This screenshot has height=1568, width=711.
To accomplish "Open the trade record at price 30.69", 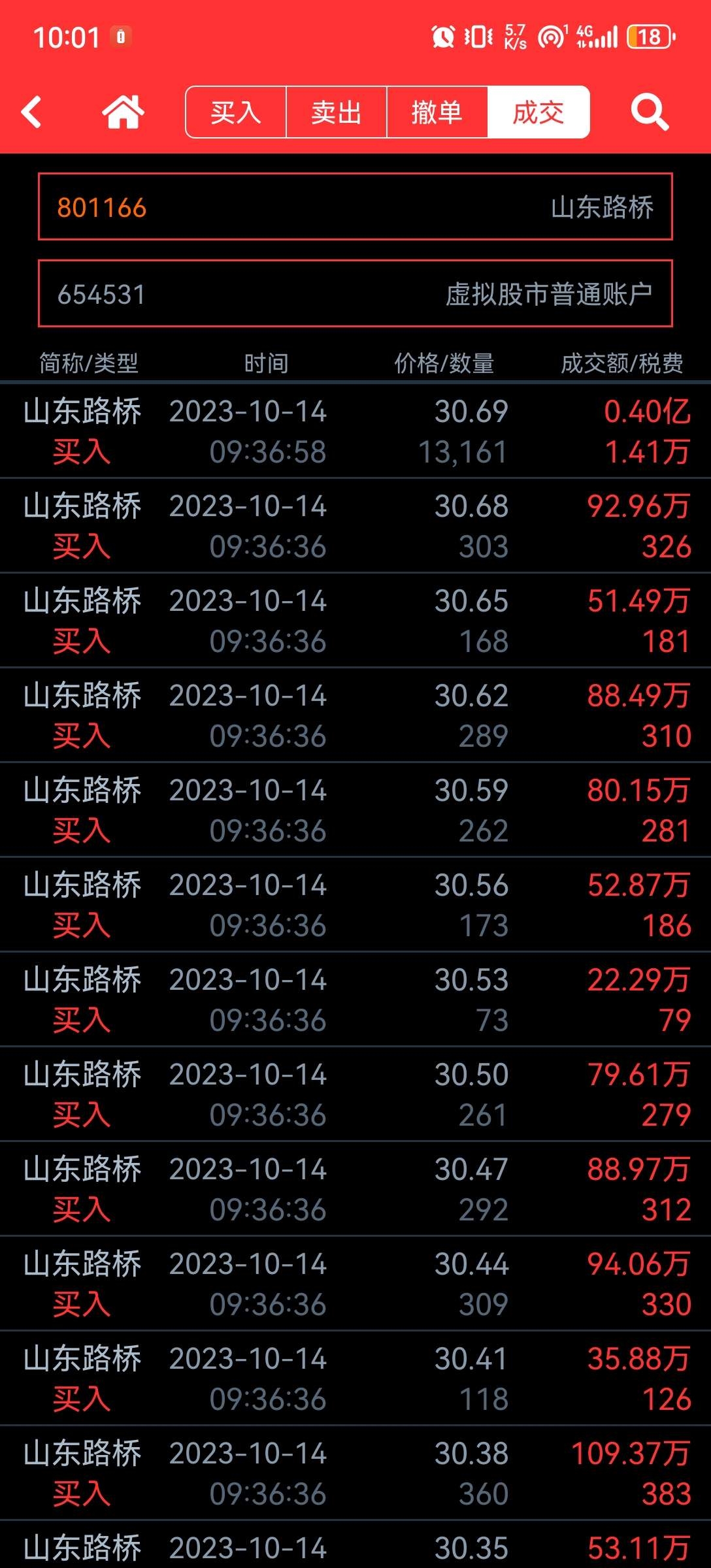I will point(355,431).
